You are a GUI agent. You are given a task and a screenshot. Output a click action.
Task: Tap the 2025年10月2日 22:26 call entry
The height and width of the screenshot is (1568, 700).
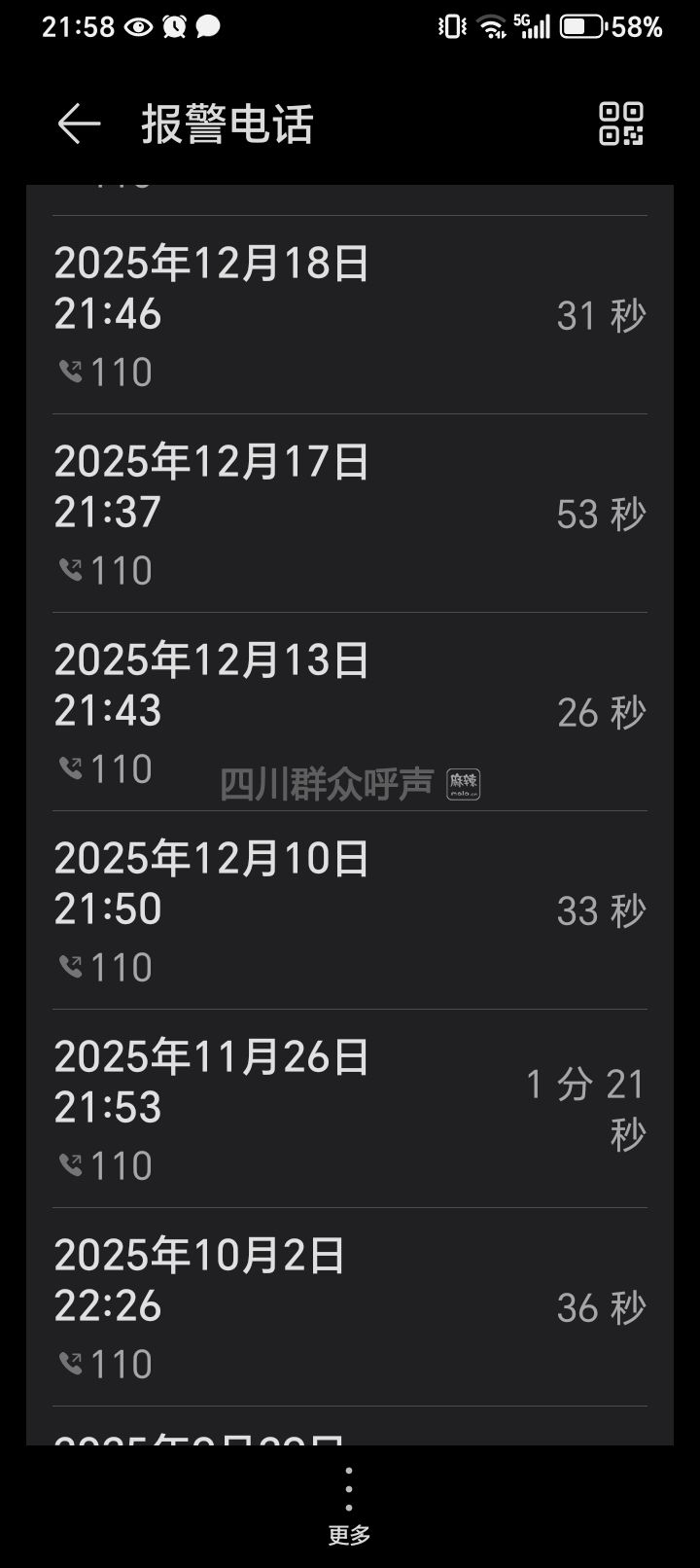point(349,1307)
